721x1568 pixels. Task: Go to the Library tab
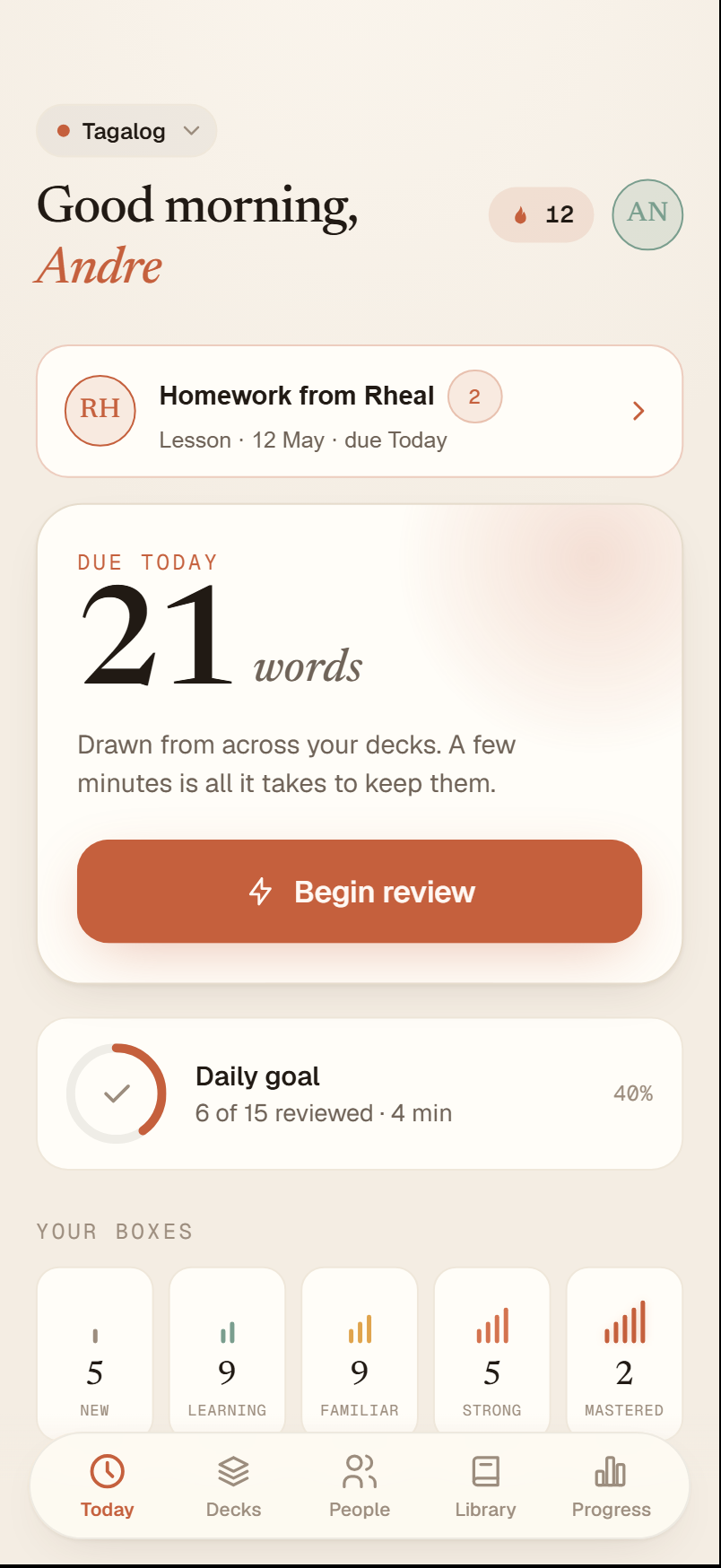point(485,1486)
